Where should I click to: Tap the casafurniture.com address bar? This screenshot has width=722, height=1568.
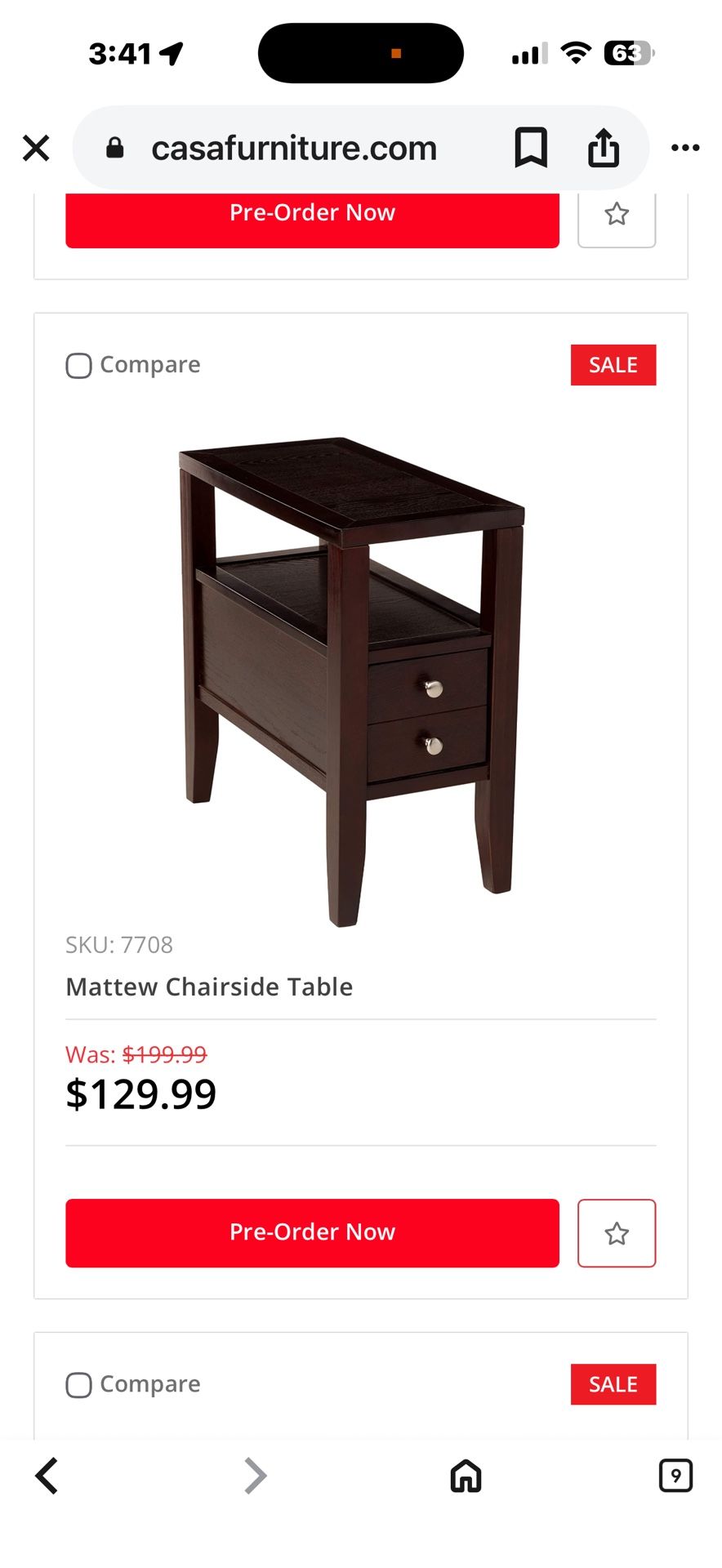click(294, 148)
